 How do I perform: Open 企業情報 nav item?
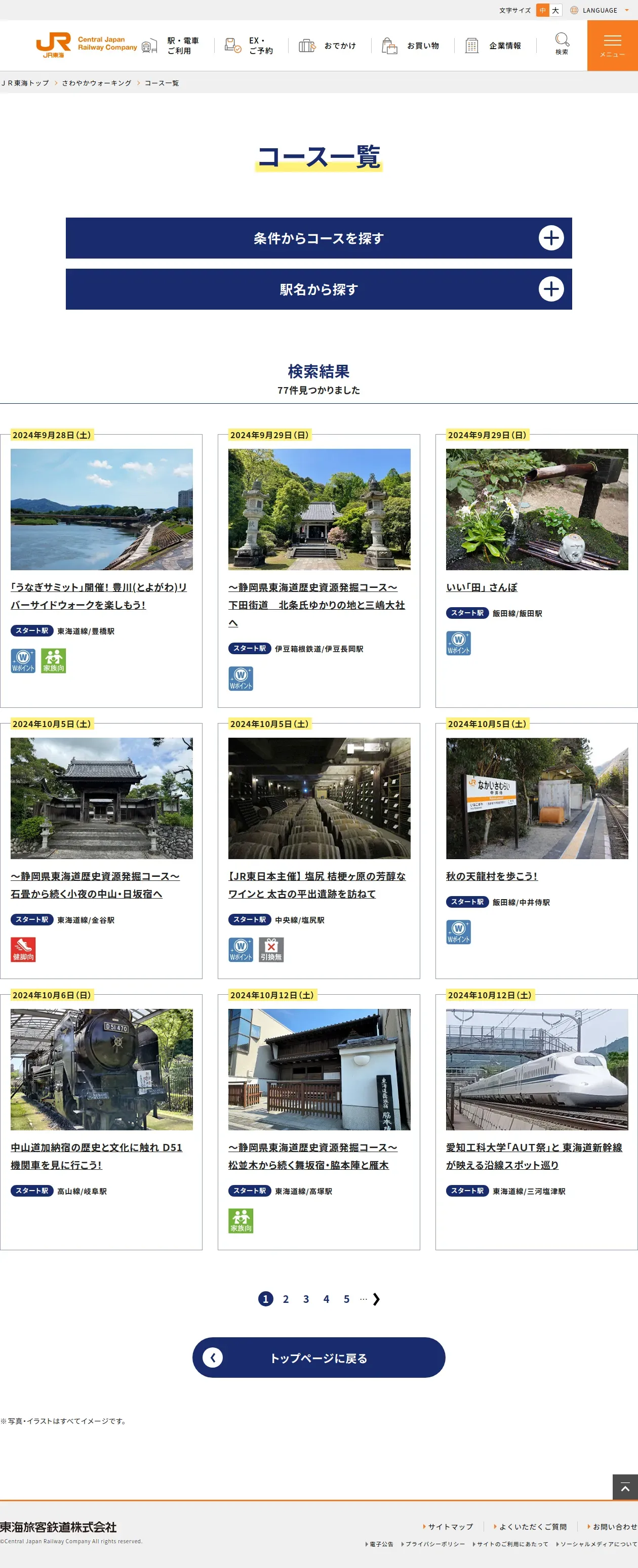click(494, 46)
